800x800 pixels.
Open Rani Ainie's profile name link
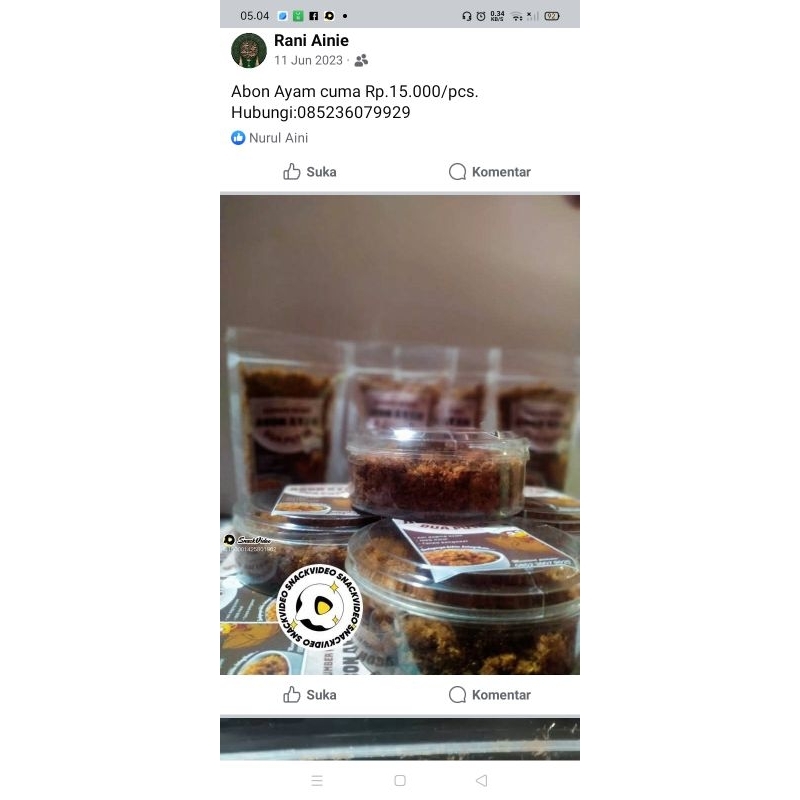click(x=311, y=40)
